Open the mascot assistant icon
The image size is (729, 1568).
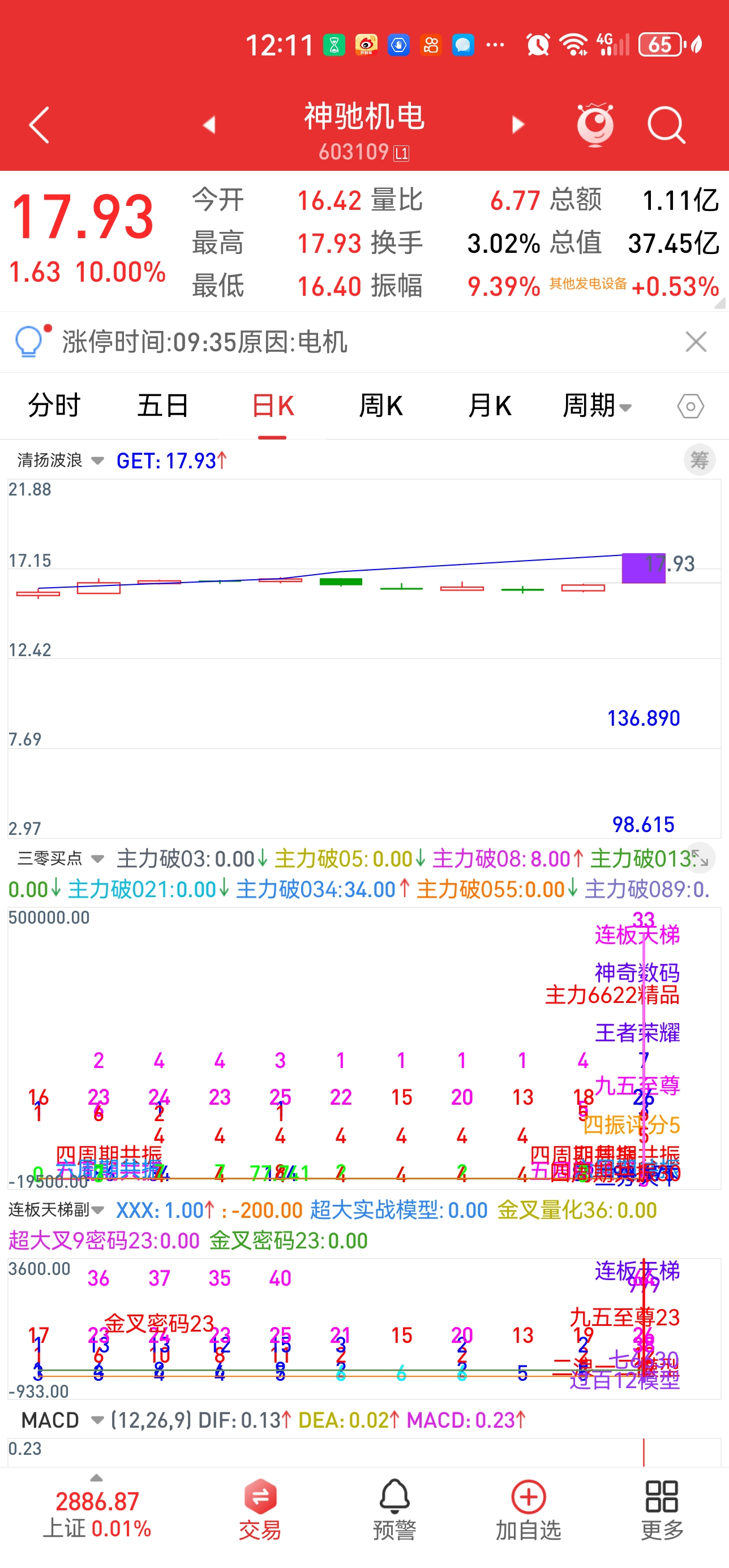595,125
